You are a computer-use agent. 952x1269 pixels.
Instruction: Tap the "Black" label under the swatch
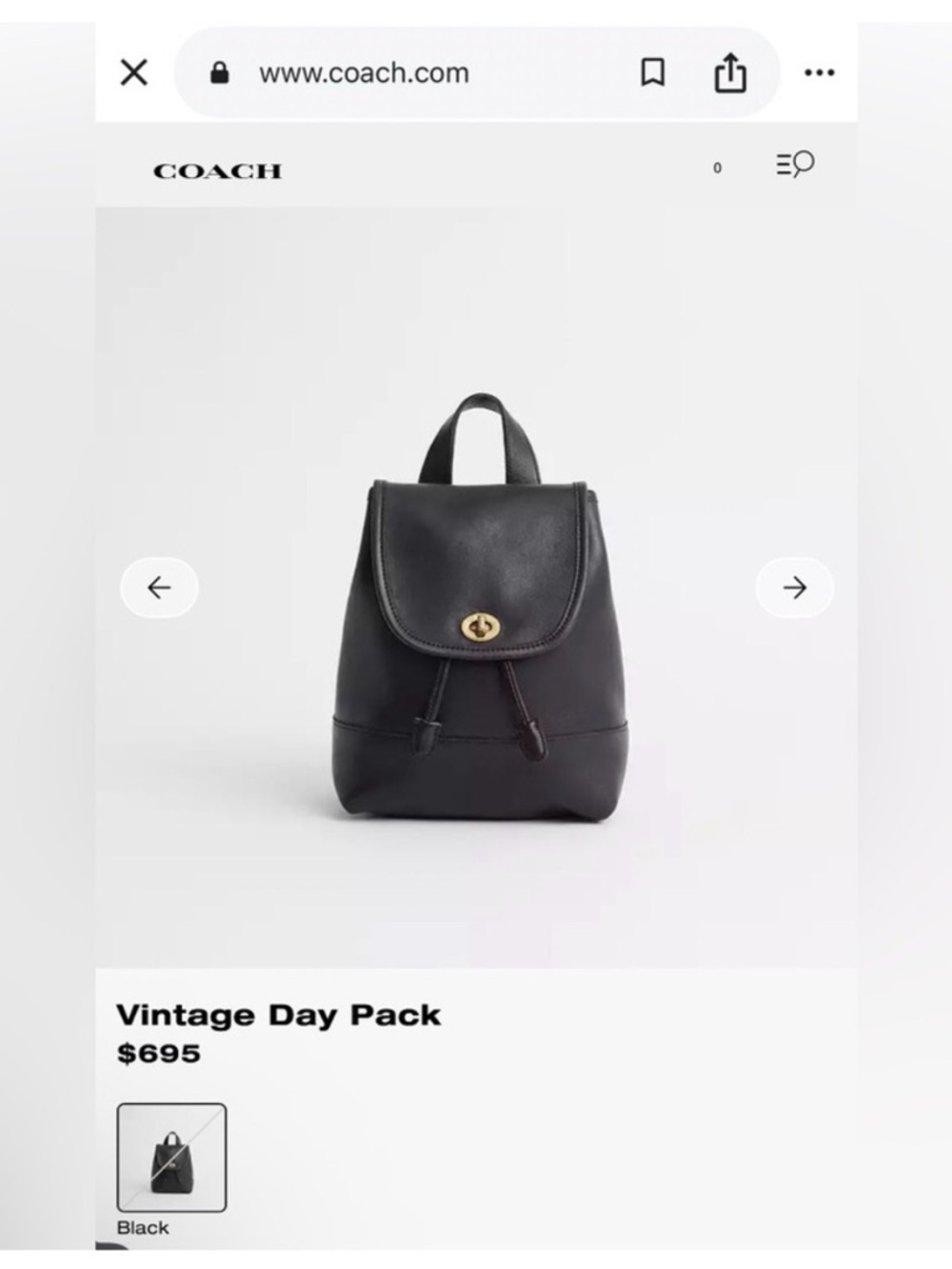(144, 1228)
